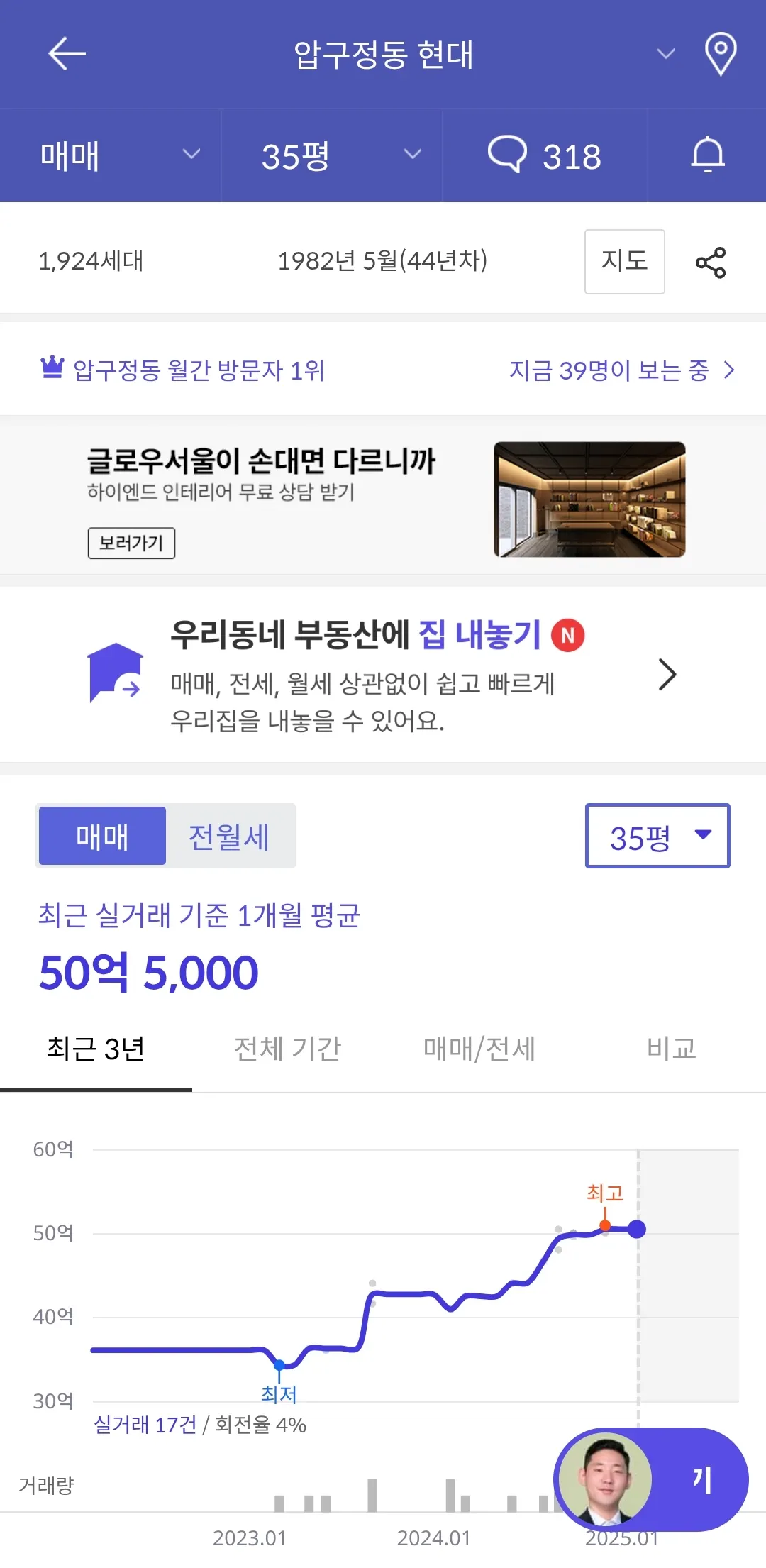The height and width of the screenshot is (1568, 766).
Task: Open the map location pin icon
Action: coord(720,53)
